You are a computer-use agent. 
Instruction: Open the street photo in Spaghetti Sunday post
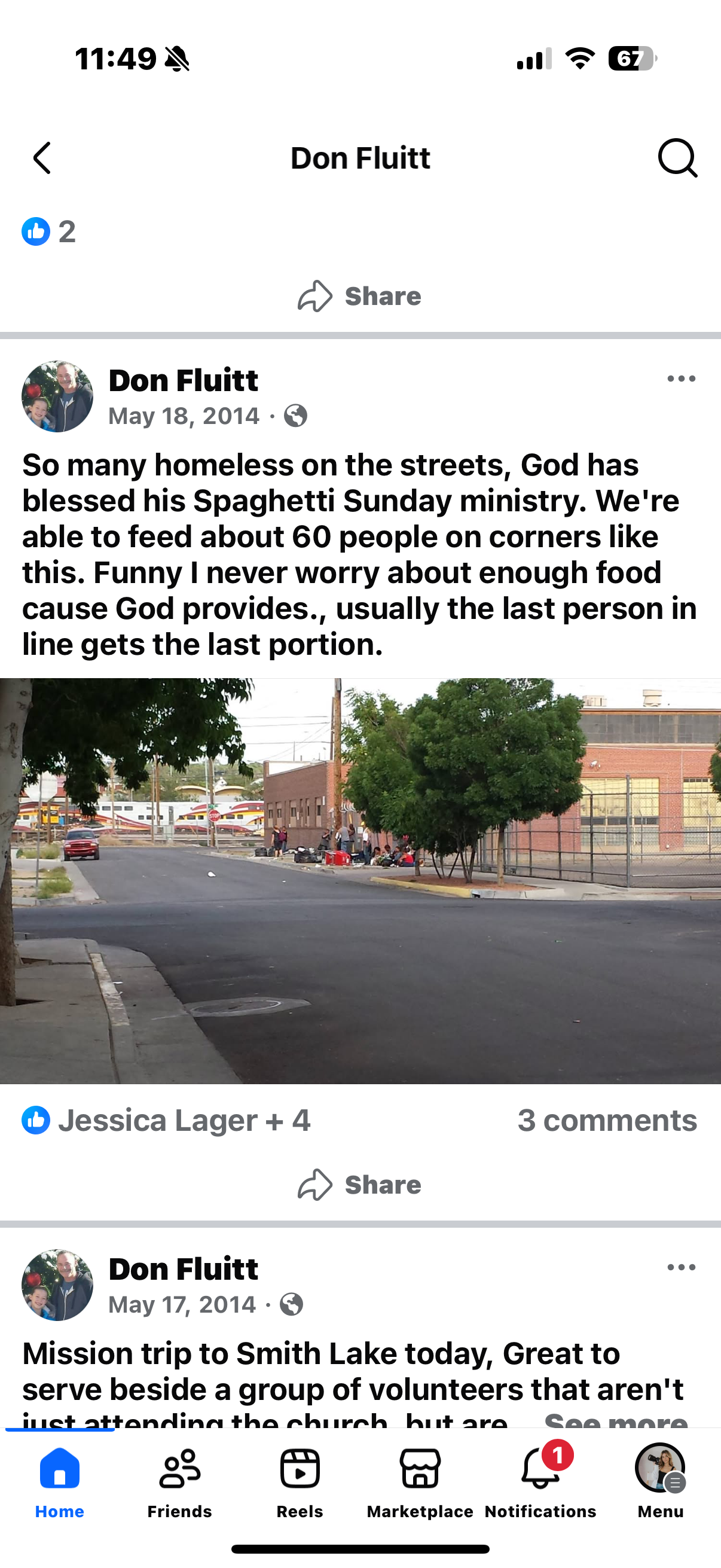[x=360, y=880]
